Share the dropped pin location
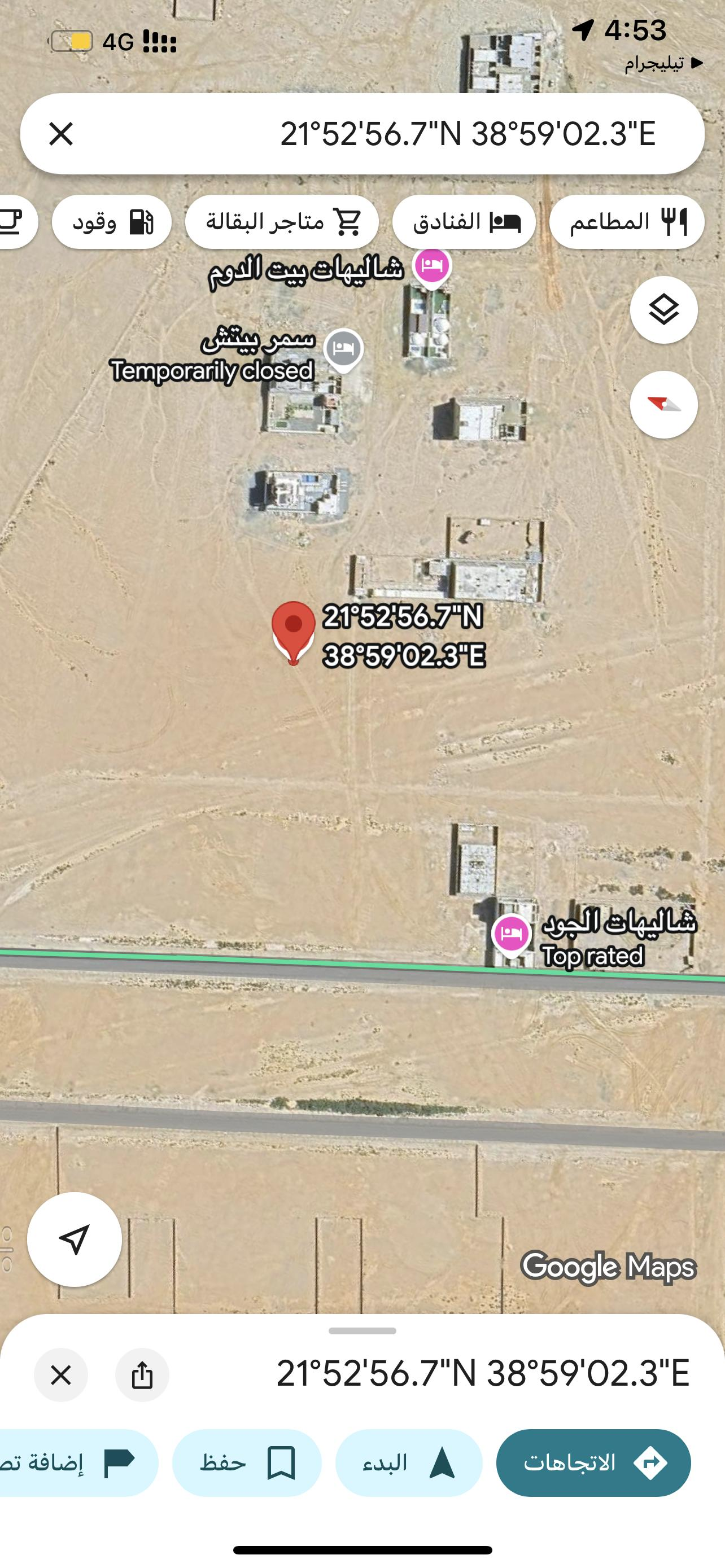 (142, 1375)
